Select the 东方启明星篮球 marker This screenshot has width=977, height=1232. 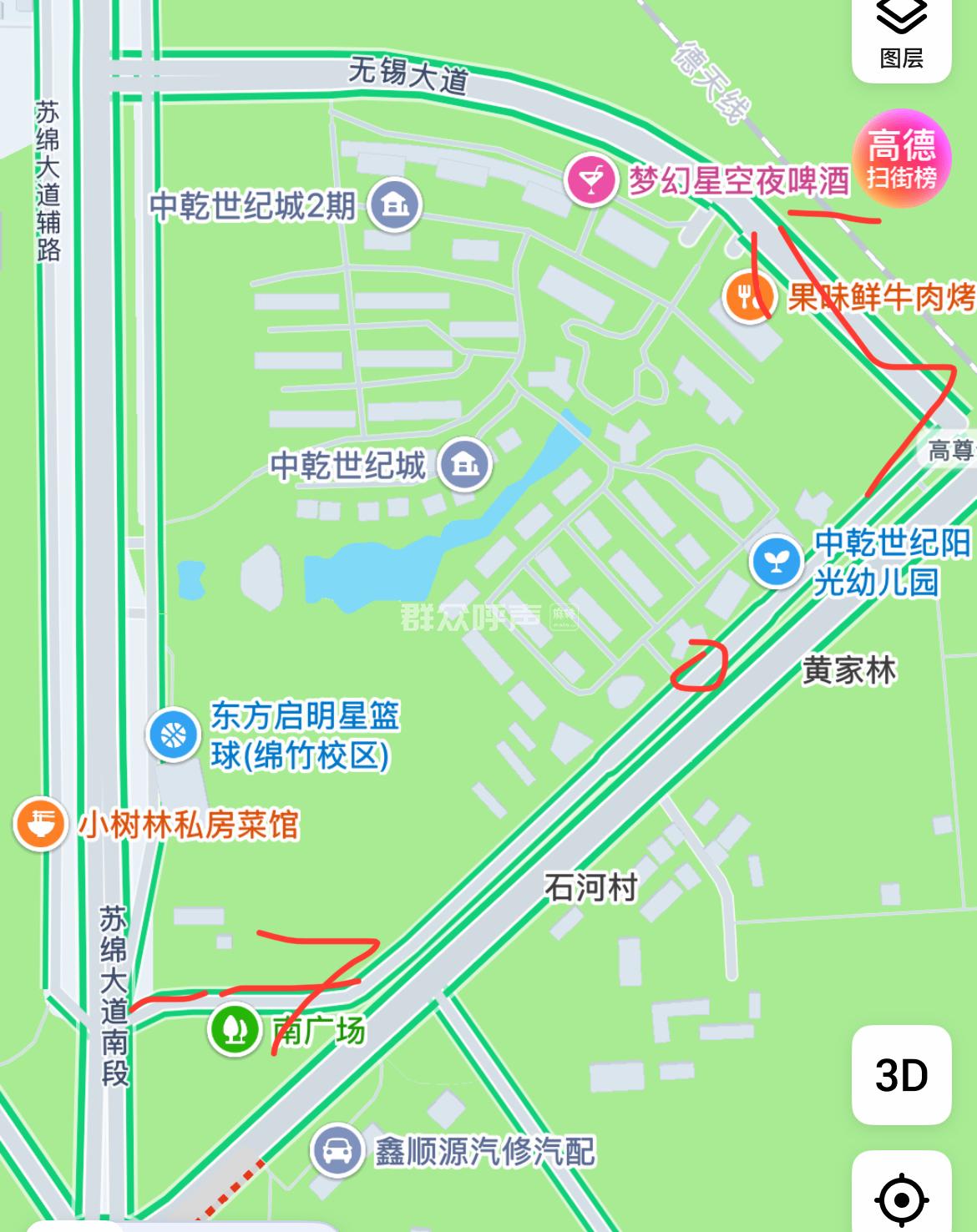174,735
